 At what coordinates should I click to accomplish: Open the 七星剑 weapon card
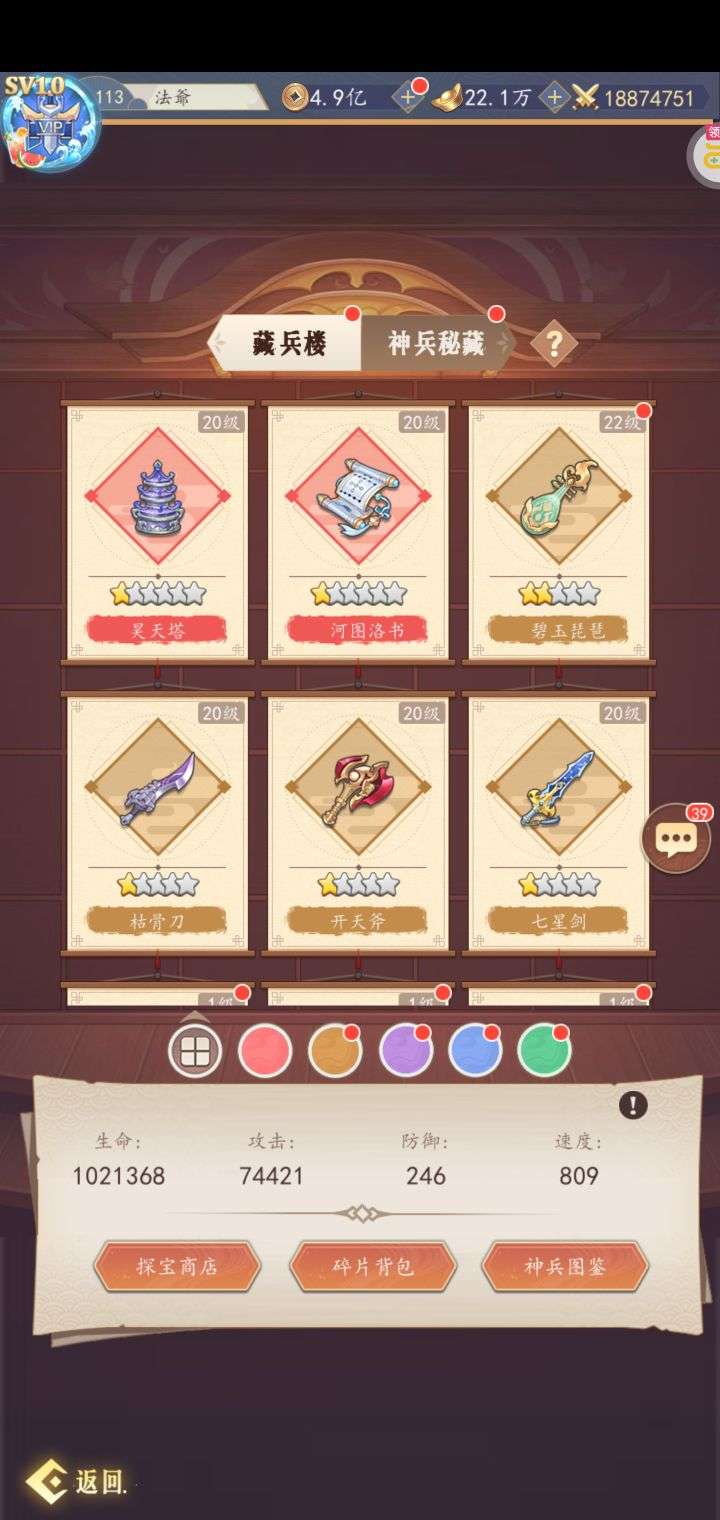tap(559, 823)
